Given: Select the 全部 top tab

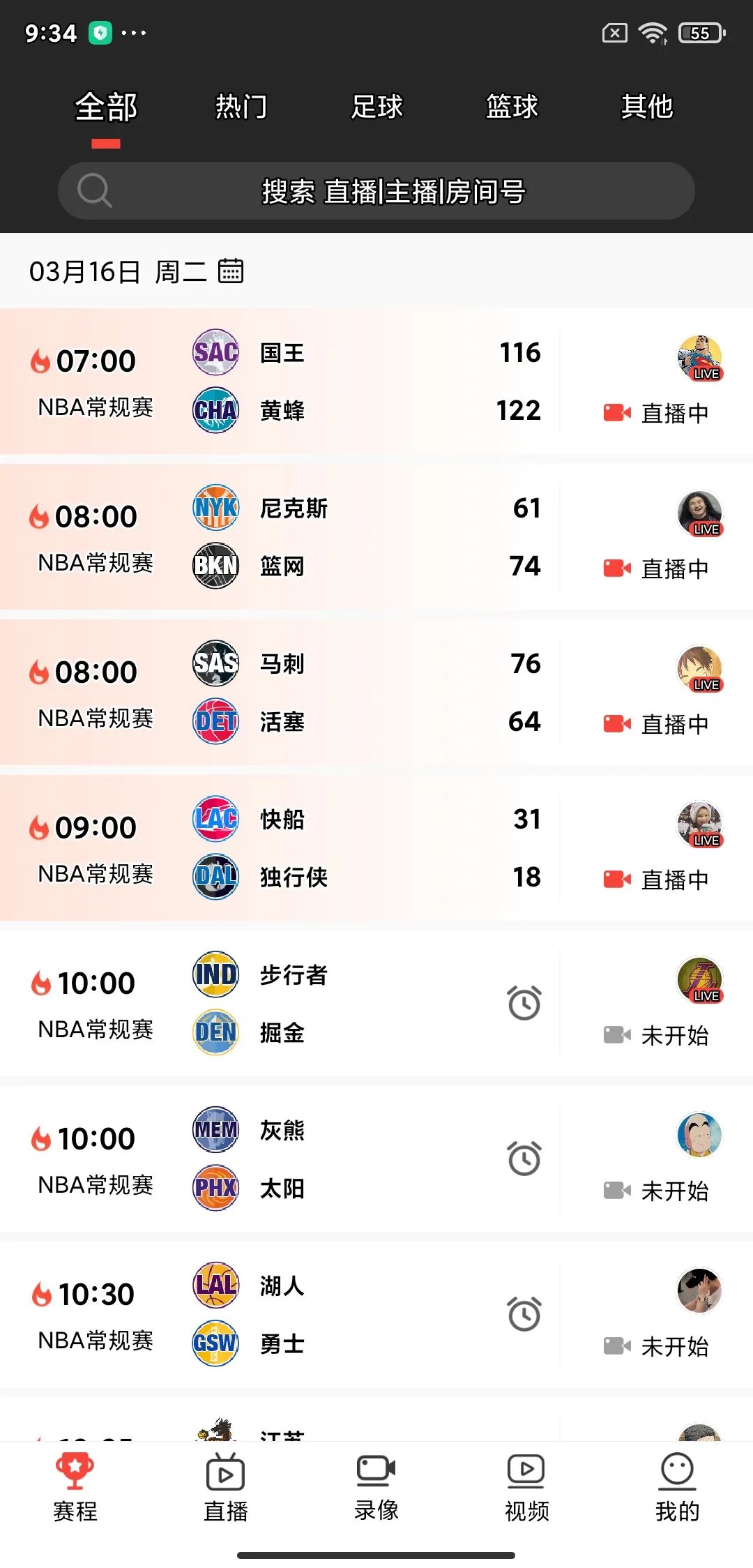Looking at the screenshot, I should click(106, 107).
